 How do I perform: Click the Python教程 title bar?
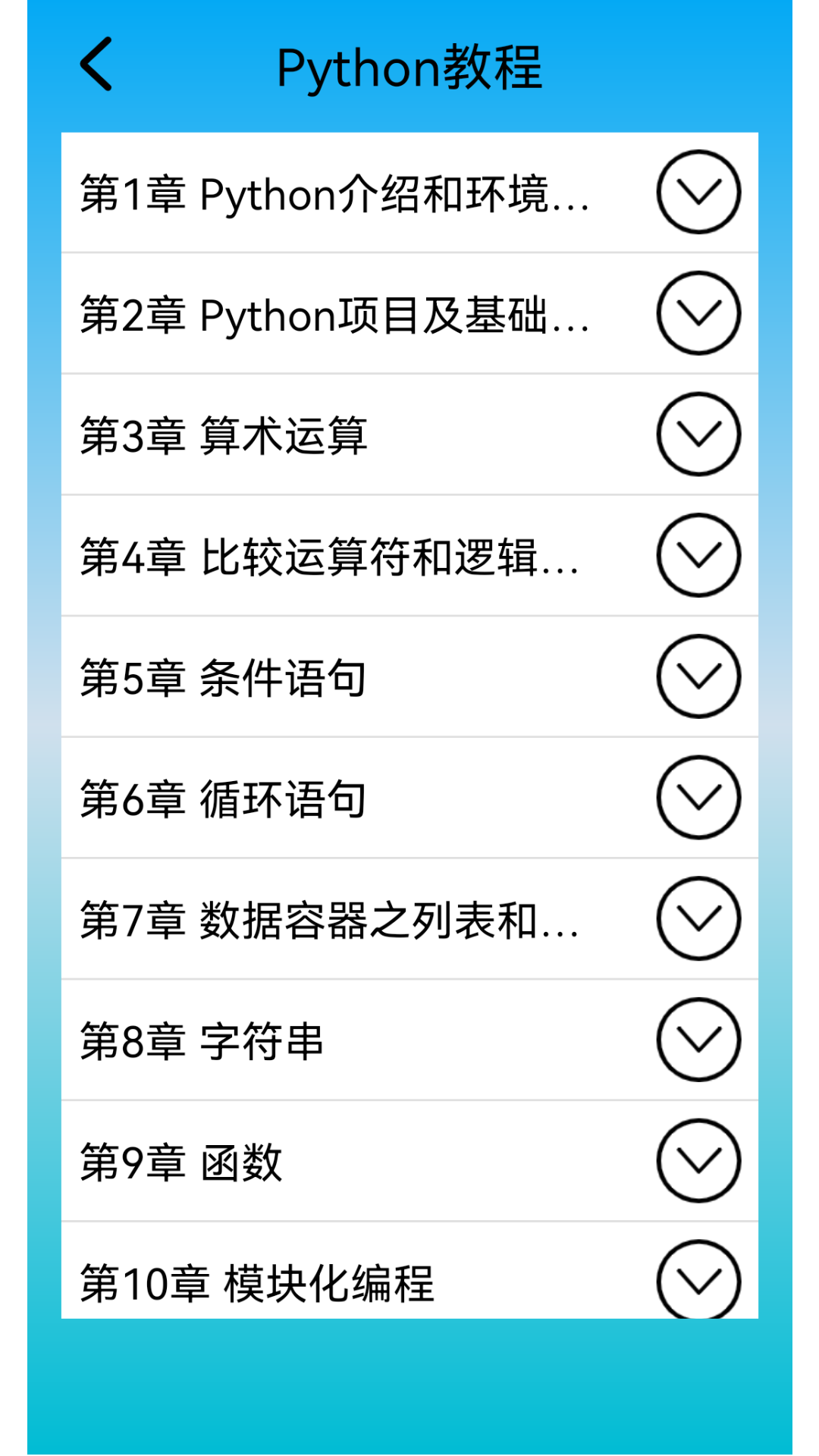pyautogui.click(x=409, y=68)
